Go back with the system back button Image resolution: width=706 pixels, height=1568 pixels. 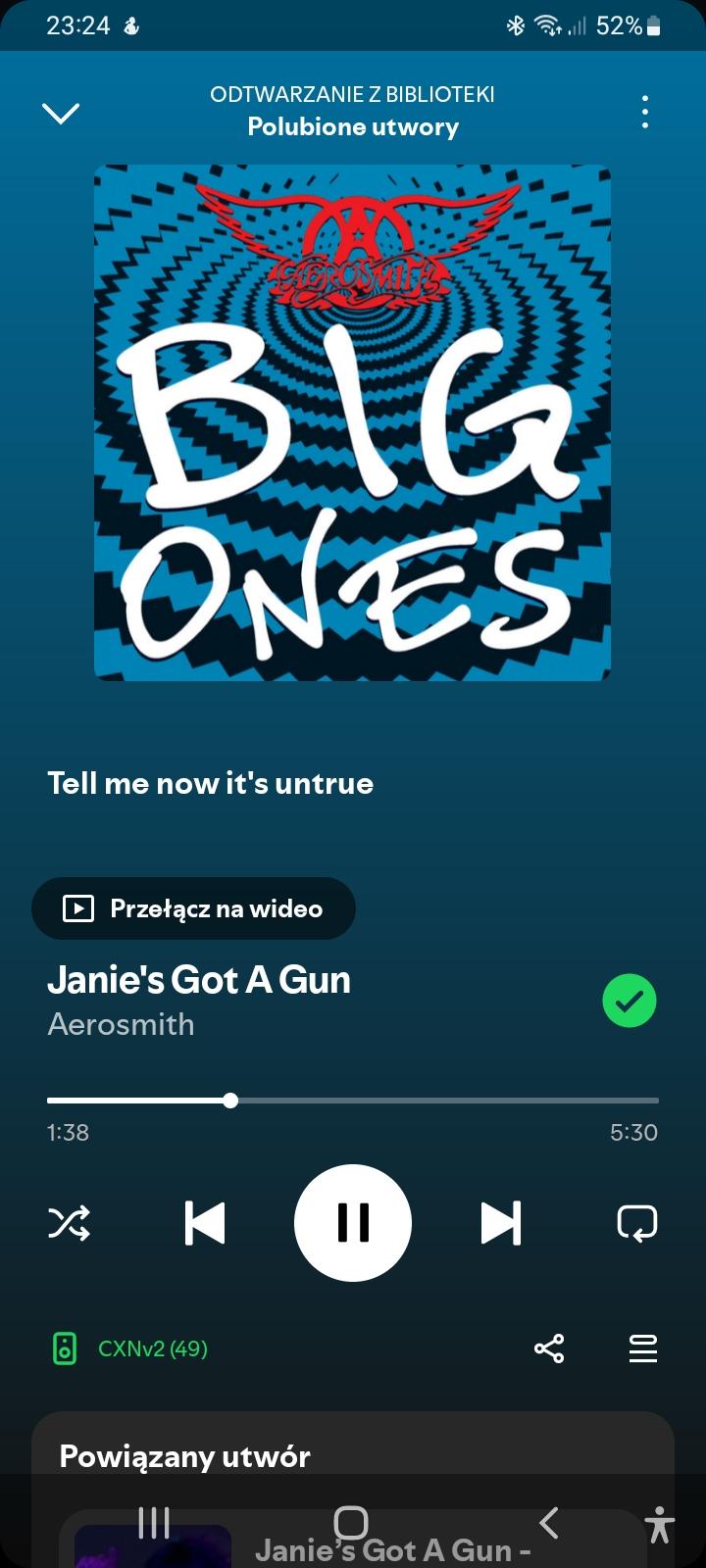pyautogui.click(x=549, y=1522)
